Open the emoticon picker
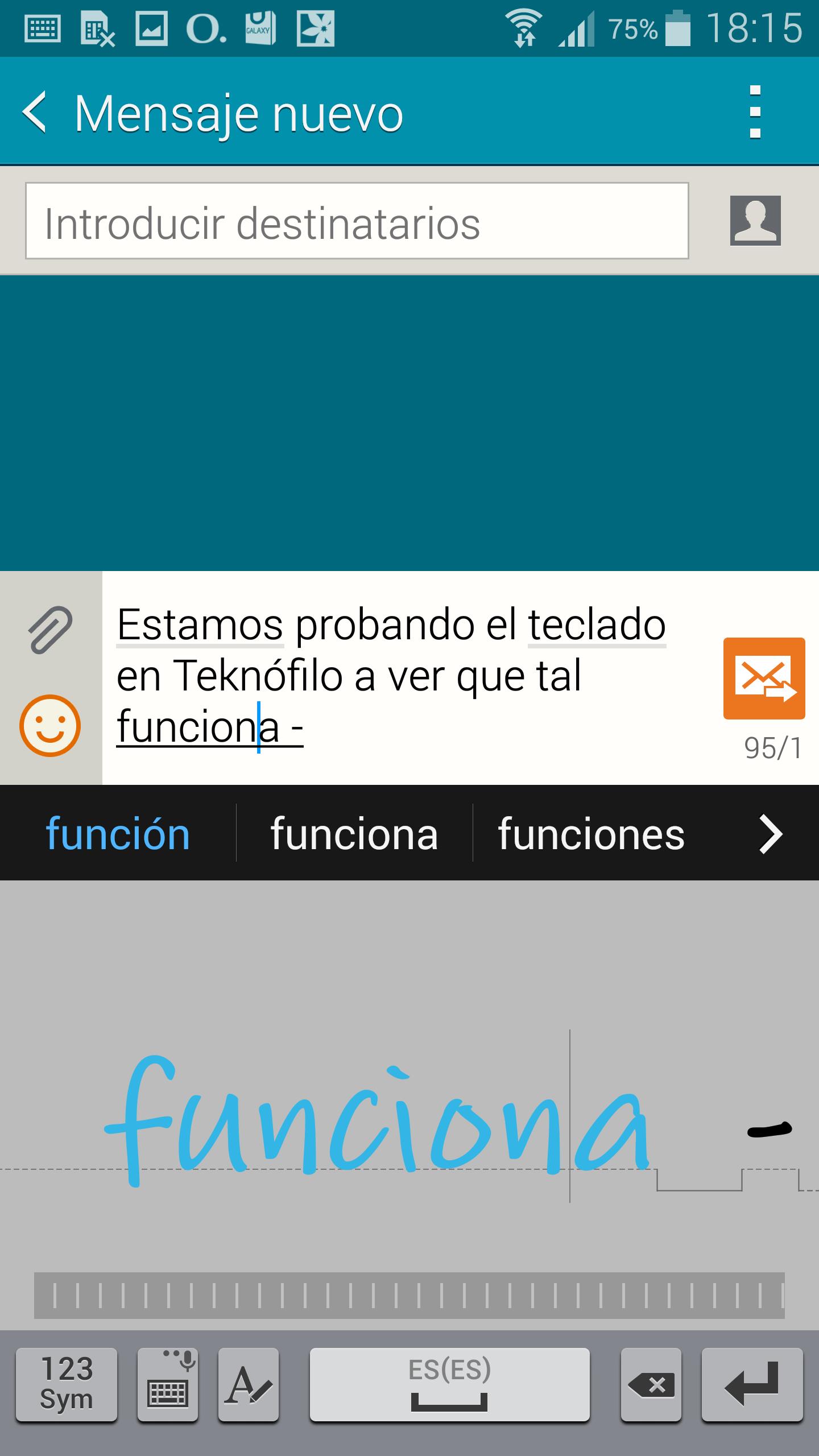The height and width of the screenshot is (1456, 819). 50,726
